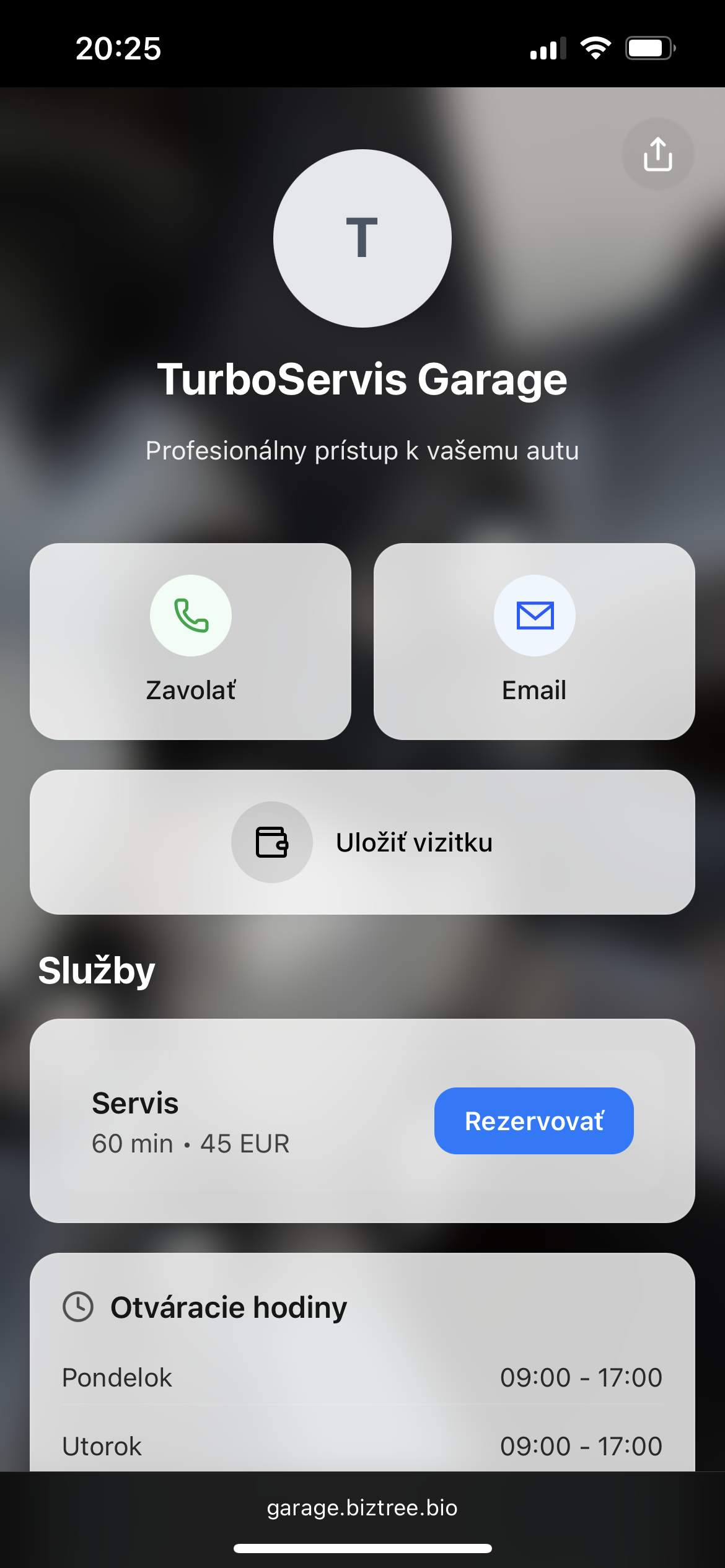
Task: Book the Servis appointment with Rezervovať
Action: (534, 1121)
